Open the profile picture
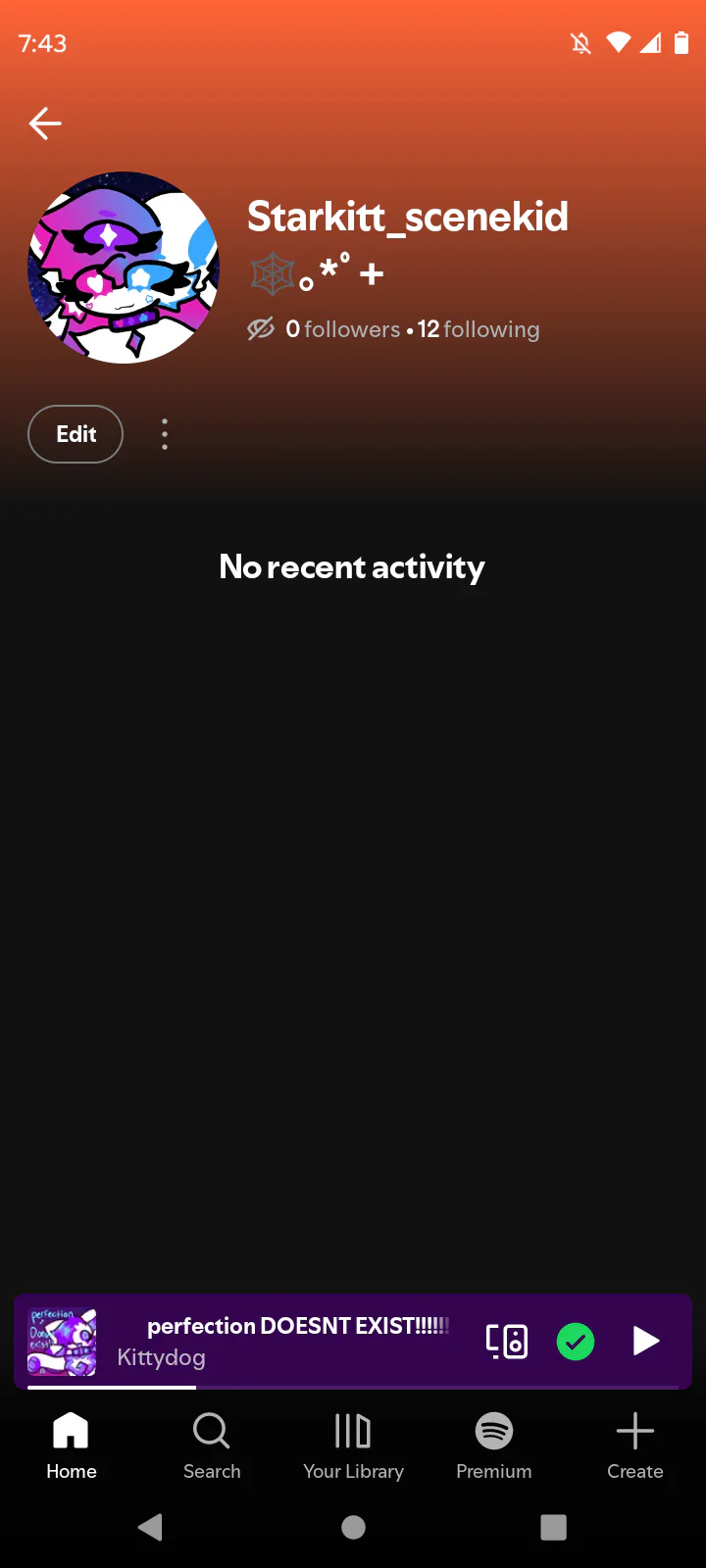Screen dimensions: 706x1568 (x=124, y=268)
